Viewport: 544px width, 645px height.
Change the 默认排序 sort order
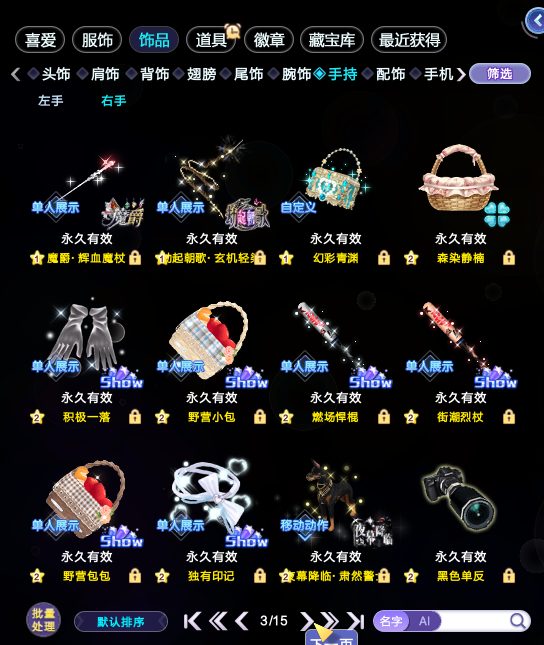(121, 621)
